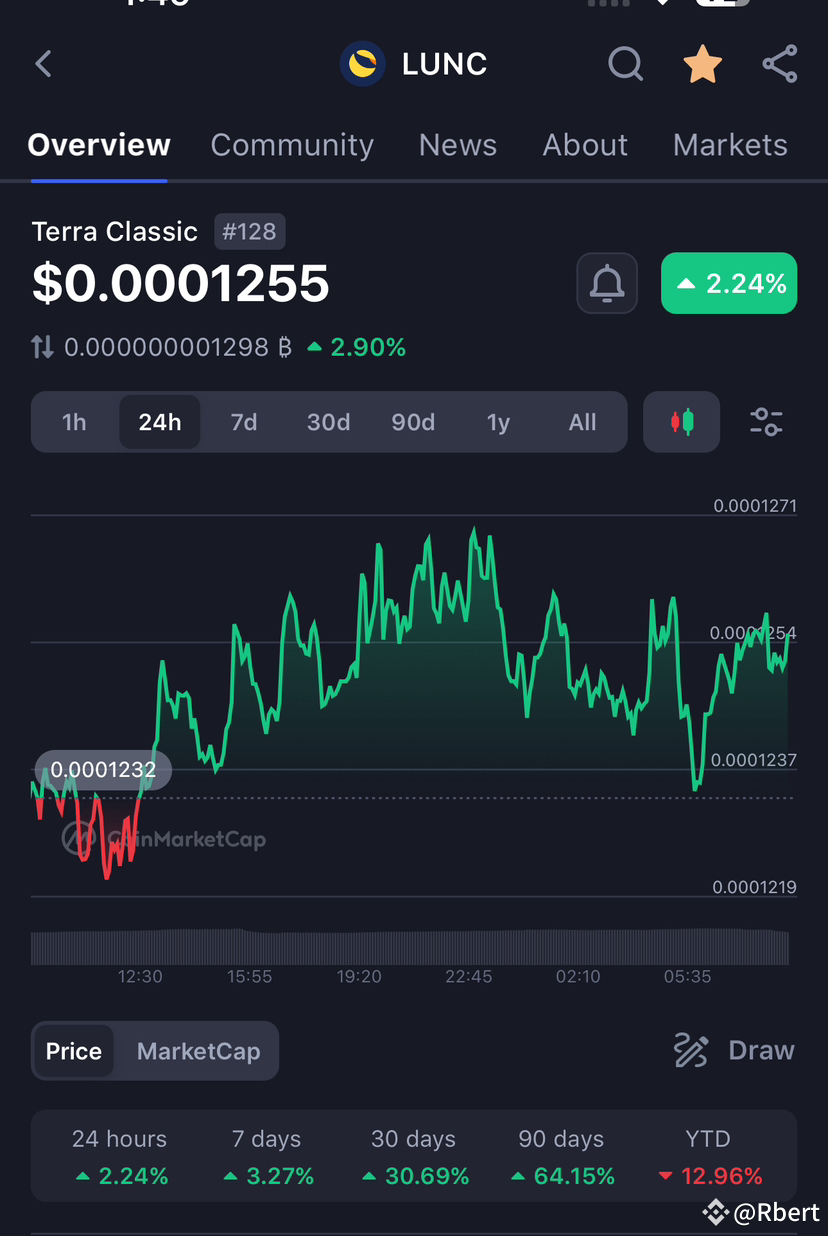The height and width of the screenshot is (1236, 828).
Task: Open the search icon
Action: [625, 63]
